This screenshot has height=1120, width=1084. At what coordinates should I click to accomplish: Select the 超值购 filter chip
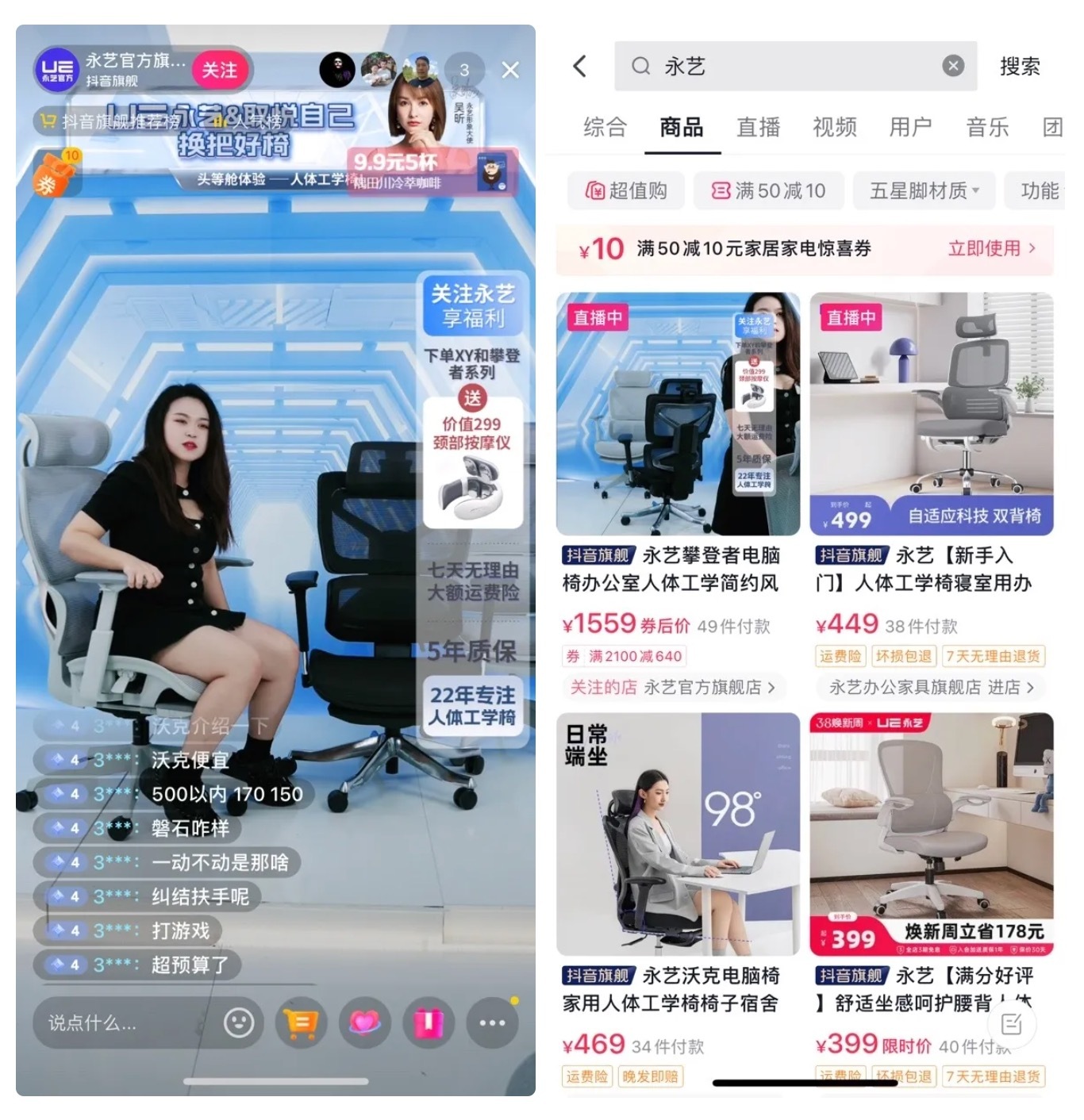tap(626, 191)
